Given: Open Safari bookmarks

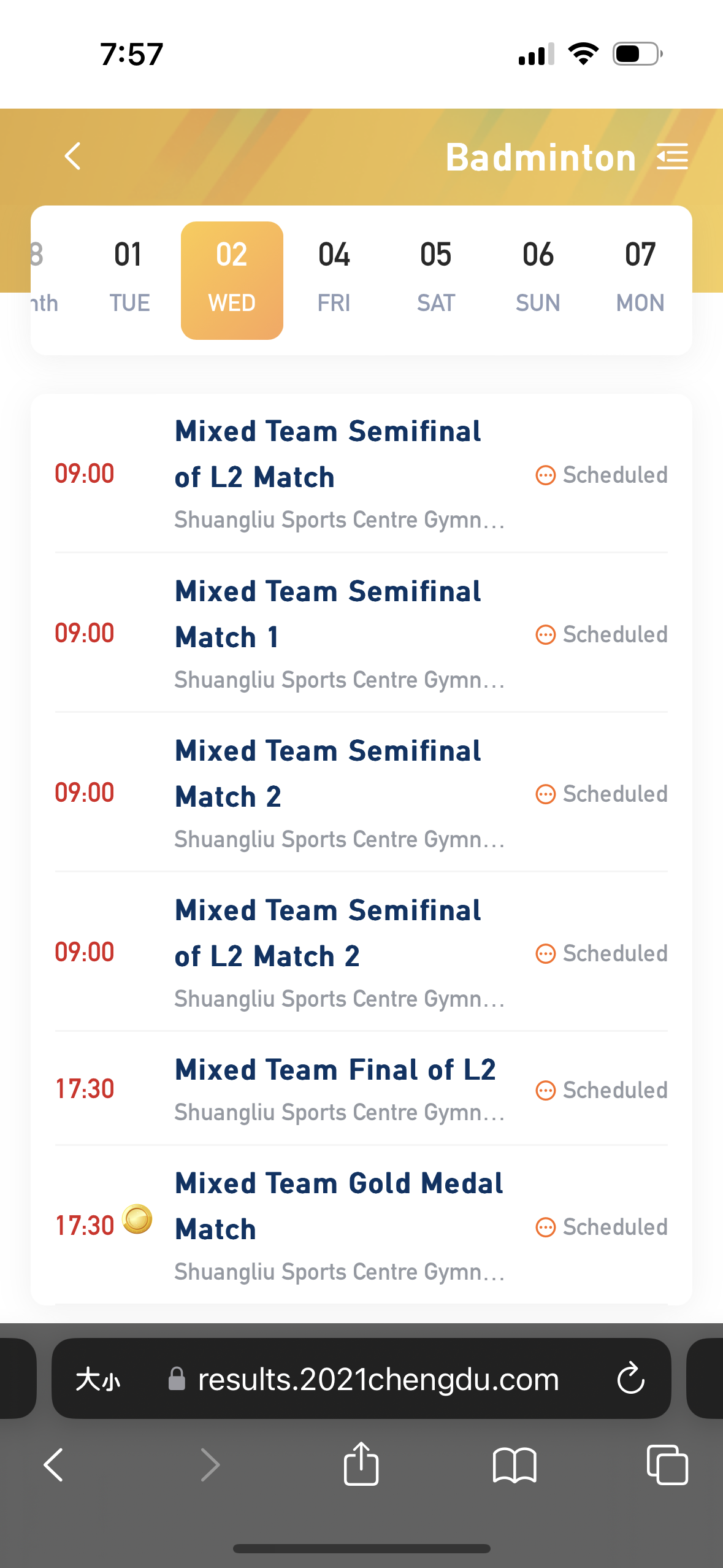Looking at the screenshot, I should (x=515, y=1465).
